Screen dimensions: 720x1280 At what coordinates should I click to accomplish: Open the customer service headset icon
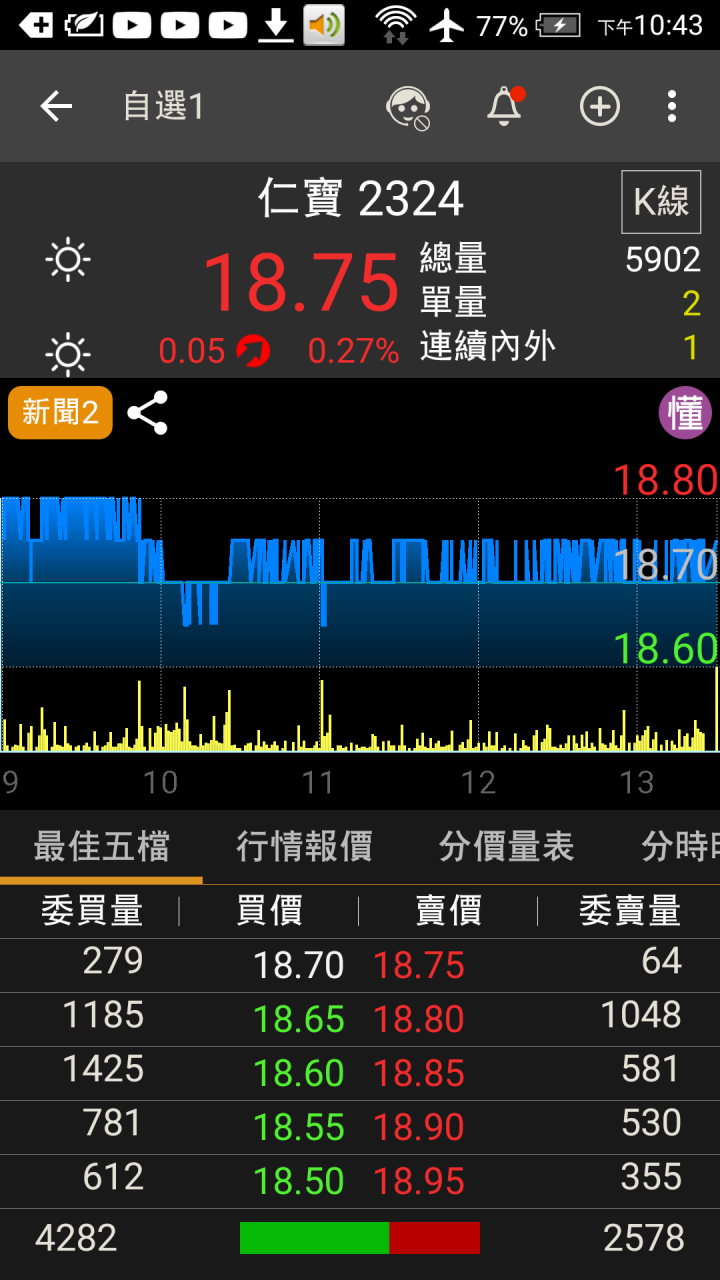pos(409,107)
